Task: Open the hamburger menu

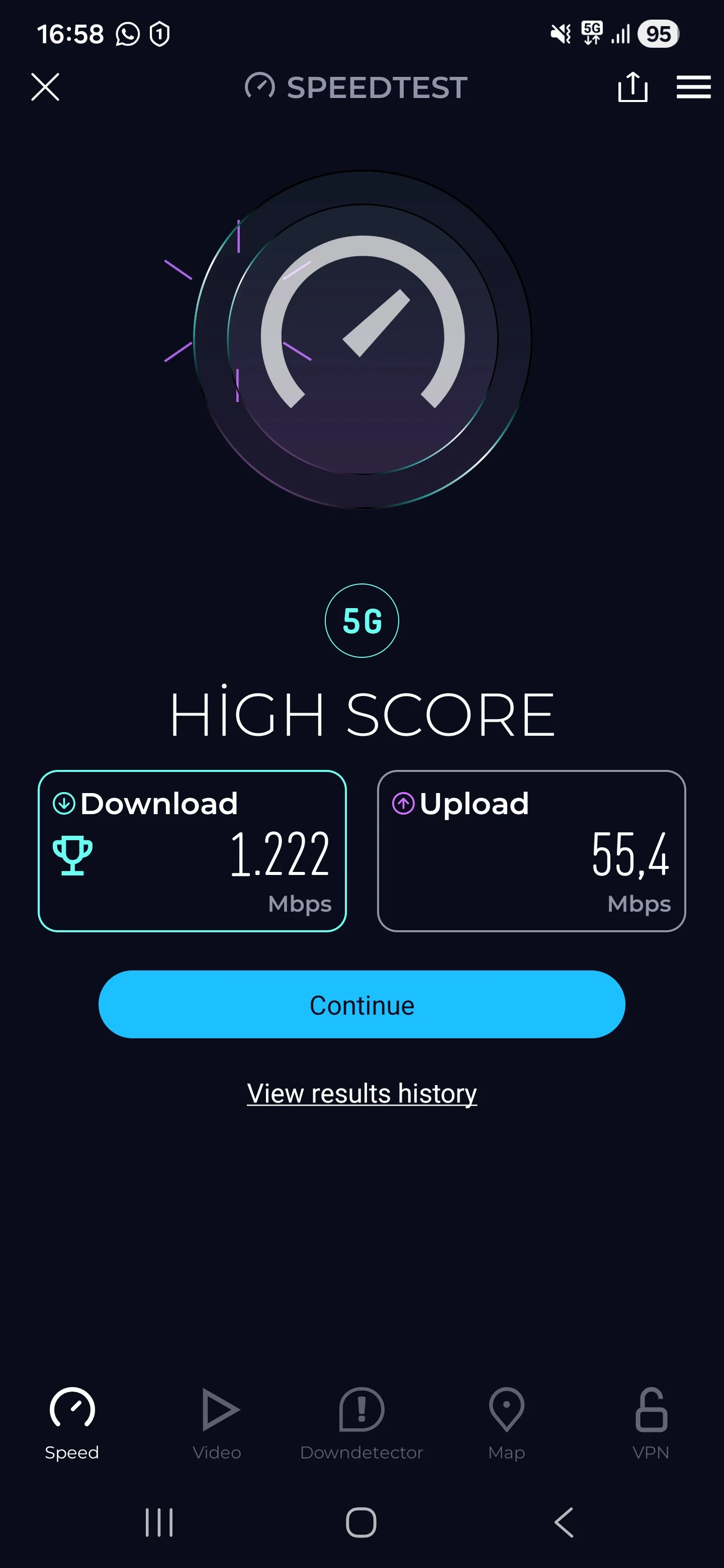Action: 693,87
